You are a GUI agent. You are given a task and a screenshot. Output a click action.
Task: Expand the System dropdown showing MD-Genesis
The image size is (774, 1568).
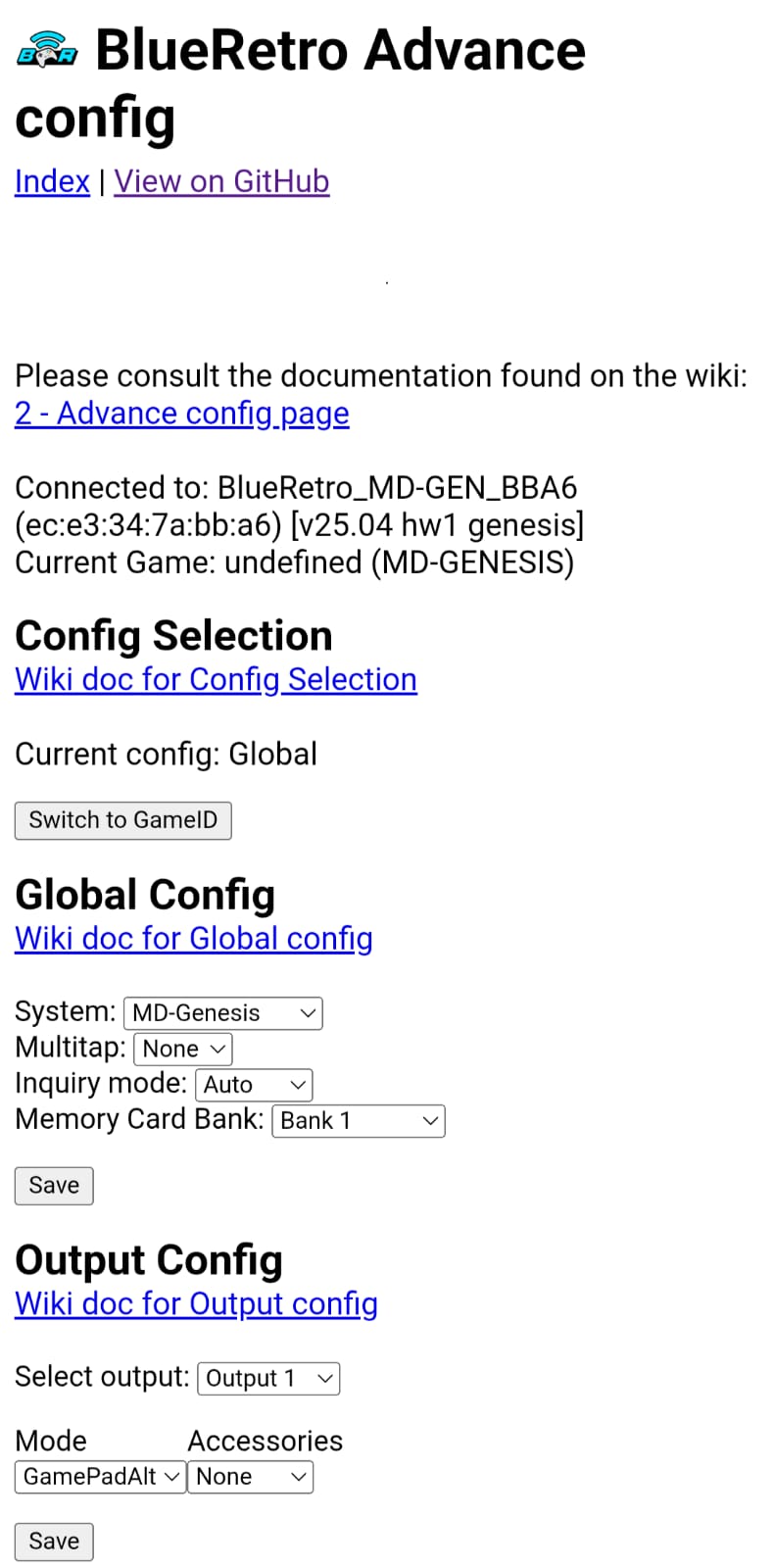pyautogui.click(x=223, y=1012)
